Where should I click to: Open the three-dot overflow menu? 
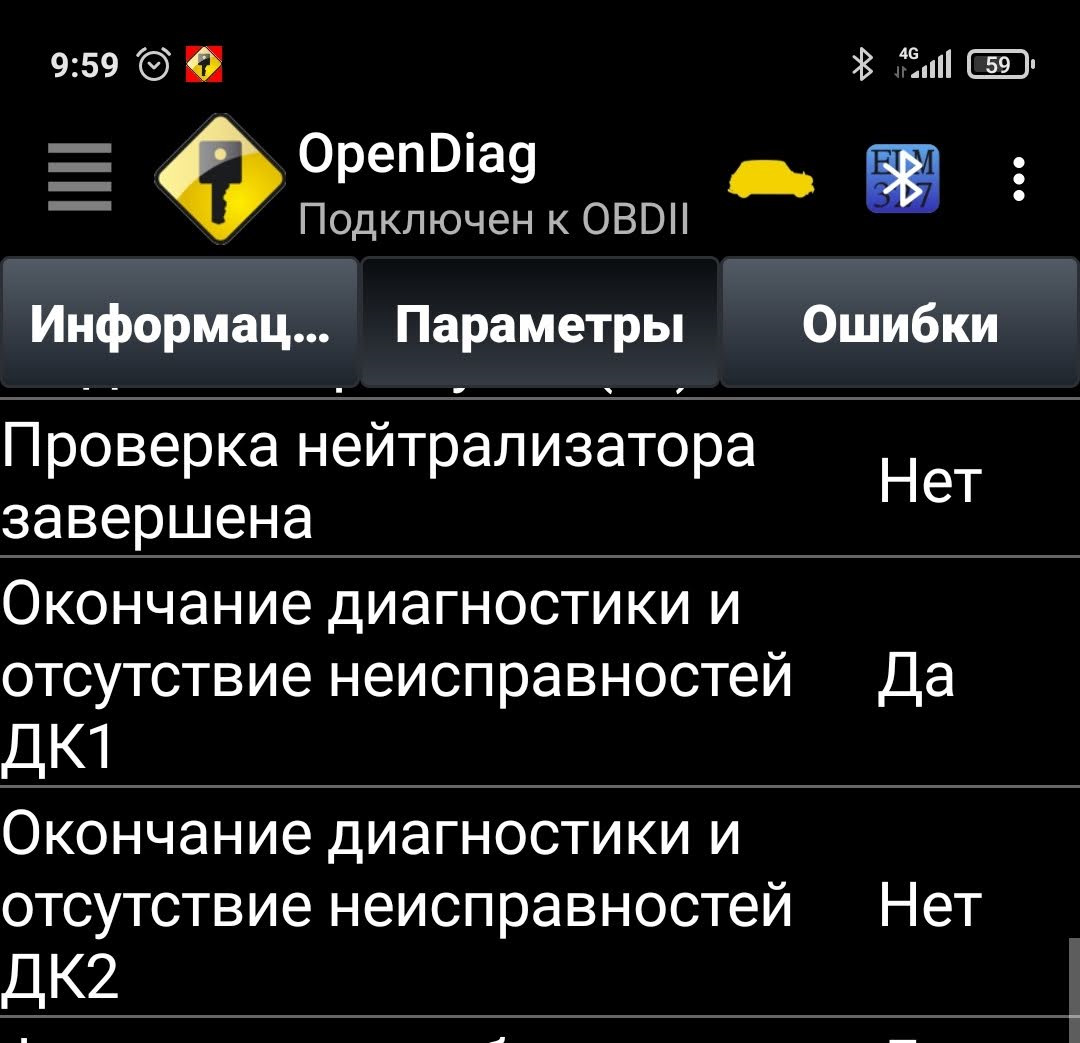coord(1018,180)
